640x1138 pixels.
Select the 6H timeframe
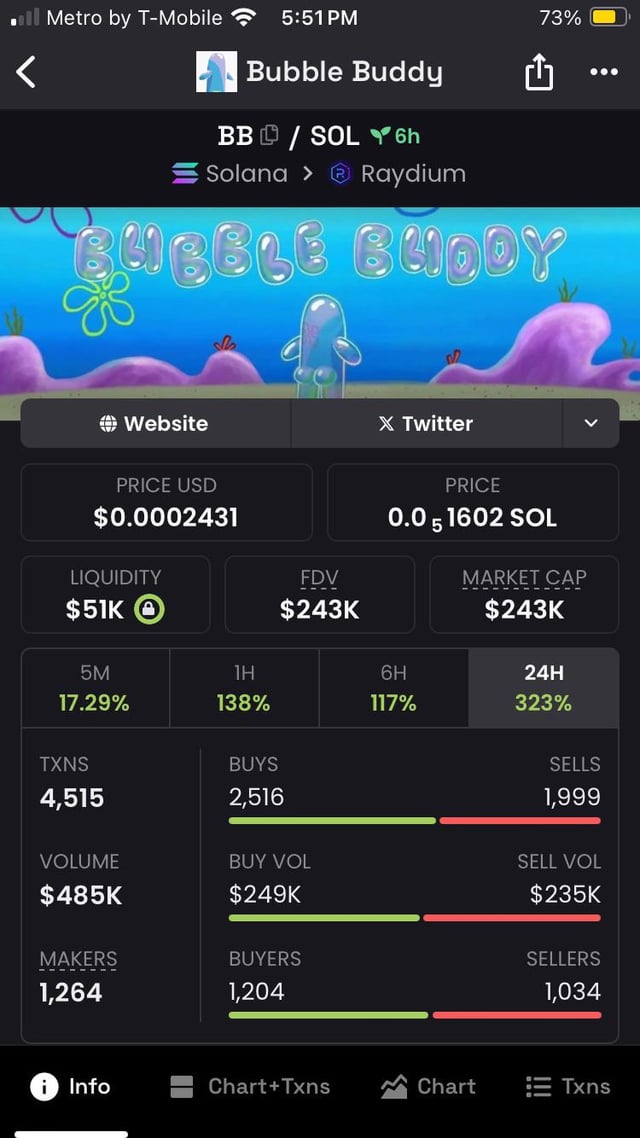[x=393, y=688]
